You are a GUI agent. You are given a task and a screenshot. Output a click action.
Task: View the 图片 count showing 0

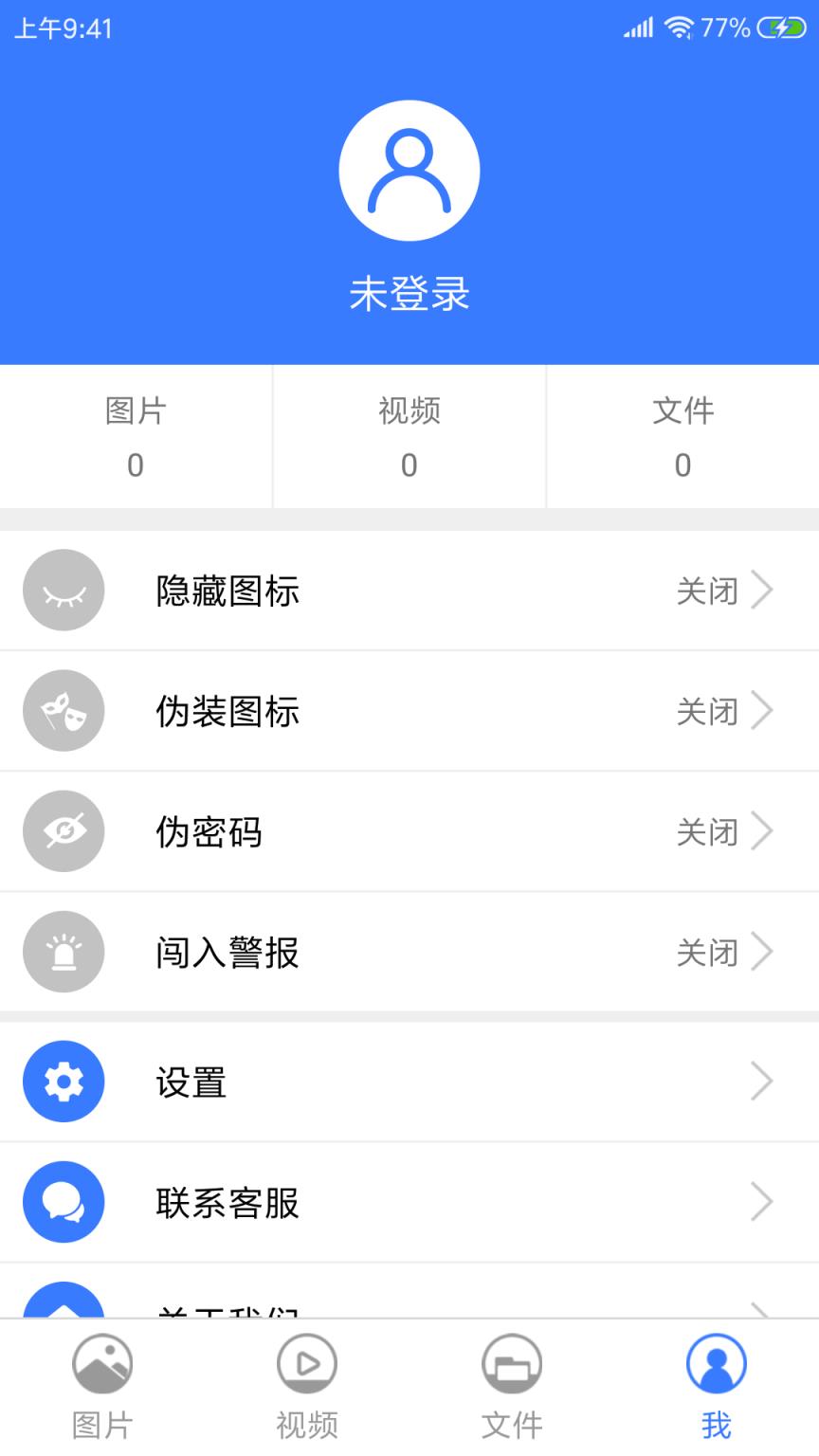click(136, 437)
